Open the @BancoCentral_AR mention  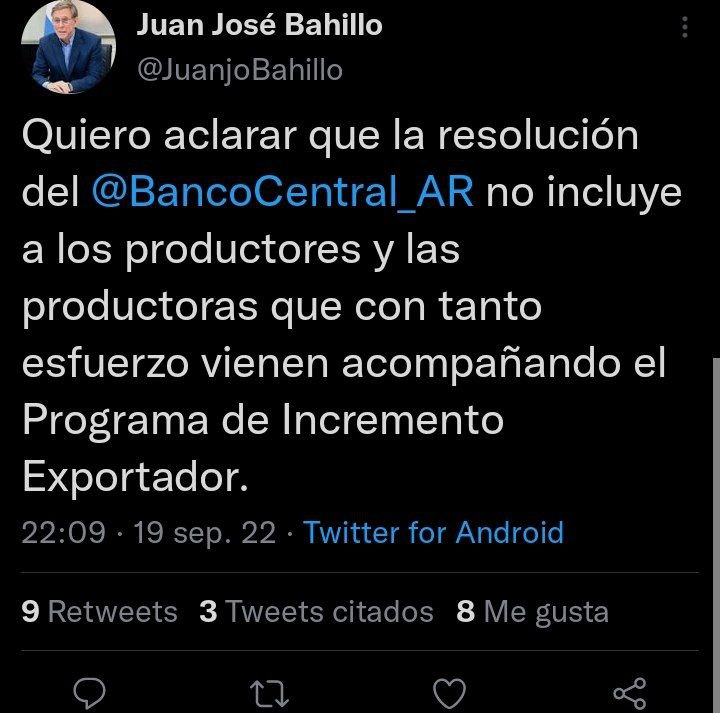pyautogui.click(x=281, y=191)
